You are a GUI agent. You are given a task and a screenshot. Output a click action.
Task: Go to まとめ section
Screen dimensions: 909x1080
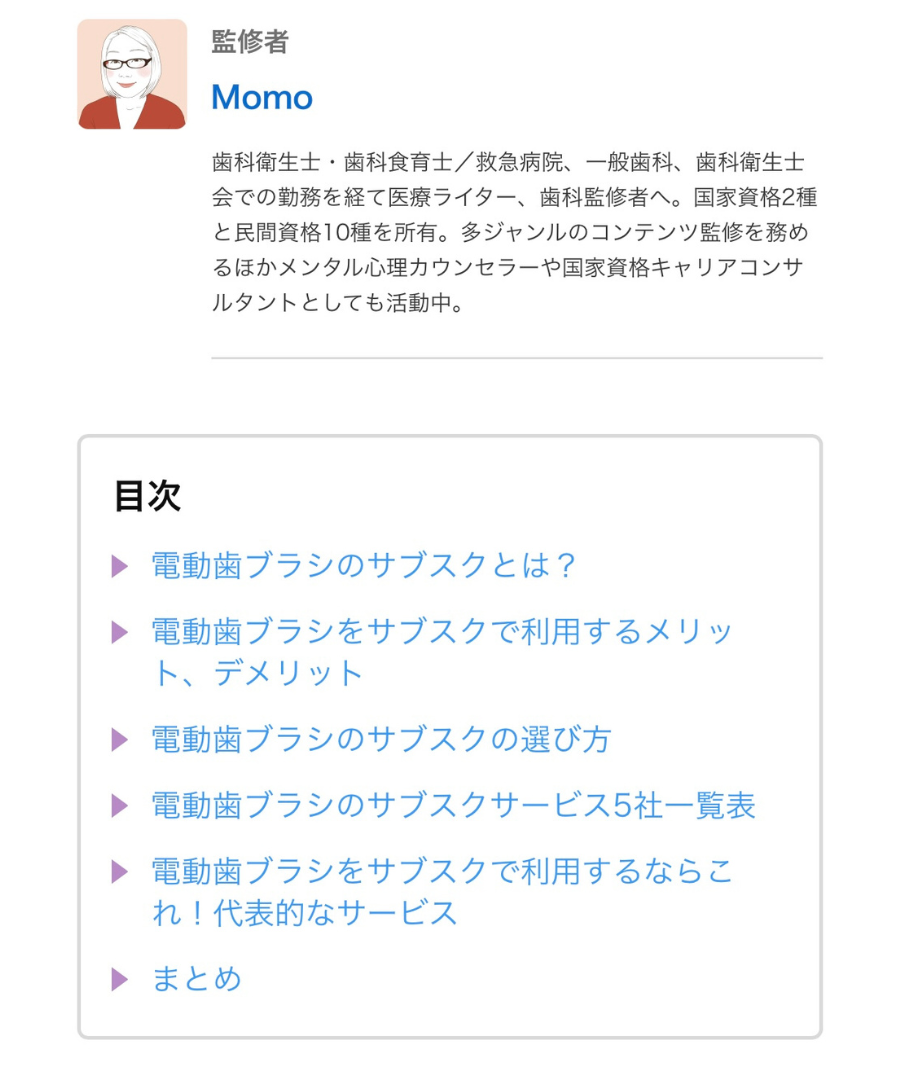[x=196, y=978]
